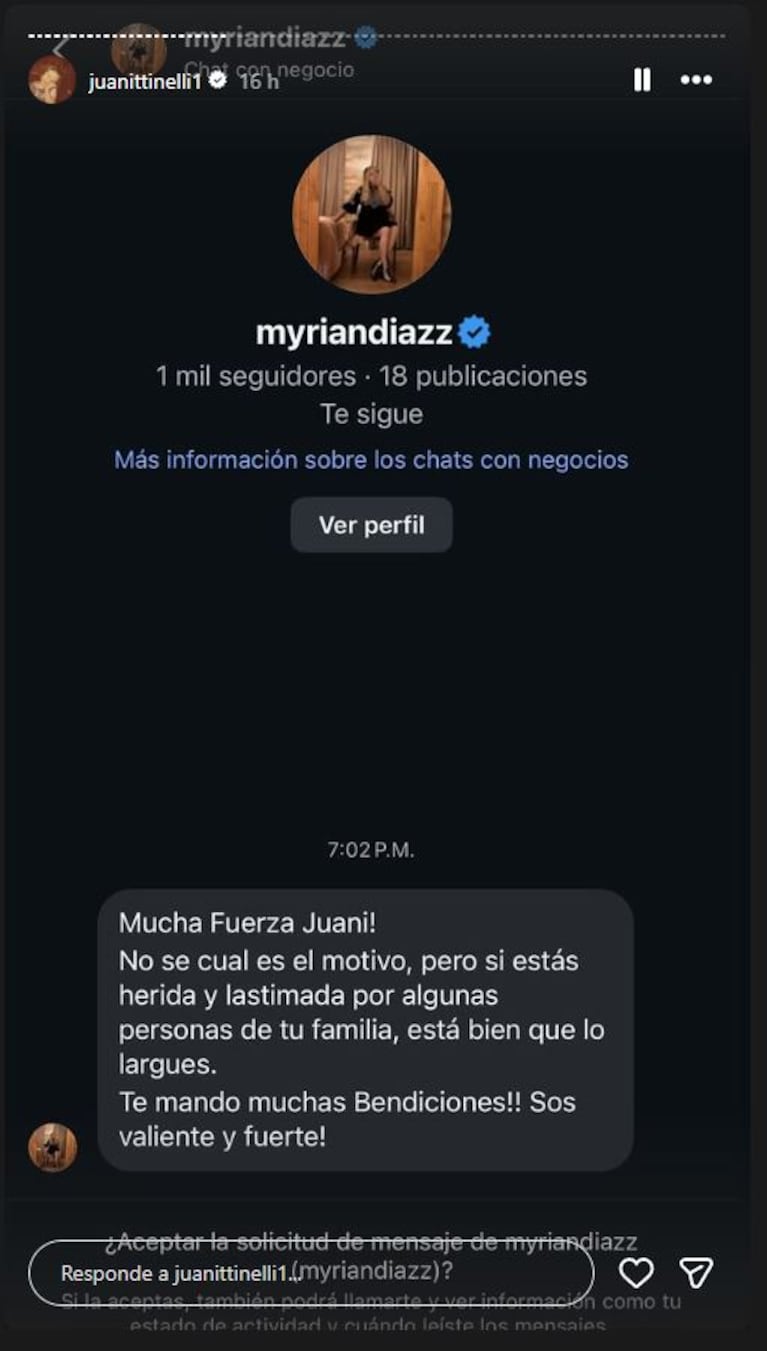The image size is (767, 1351).
Task: Open the story options menu
Action: (x=697, y=79)
